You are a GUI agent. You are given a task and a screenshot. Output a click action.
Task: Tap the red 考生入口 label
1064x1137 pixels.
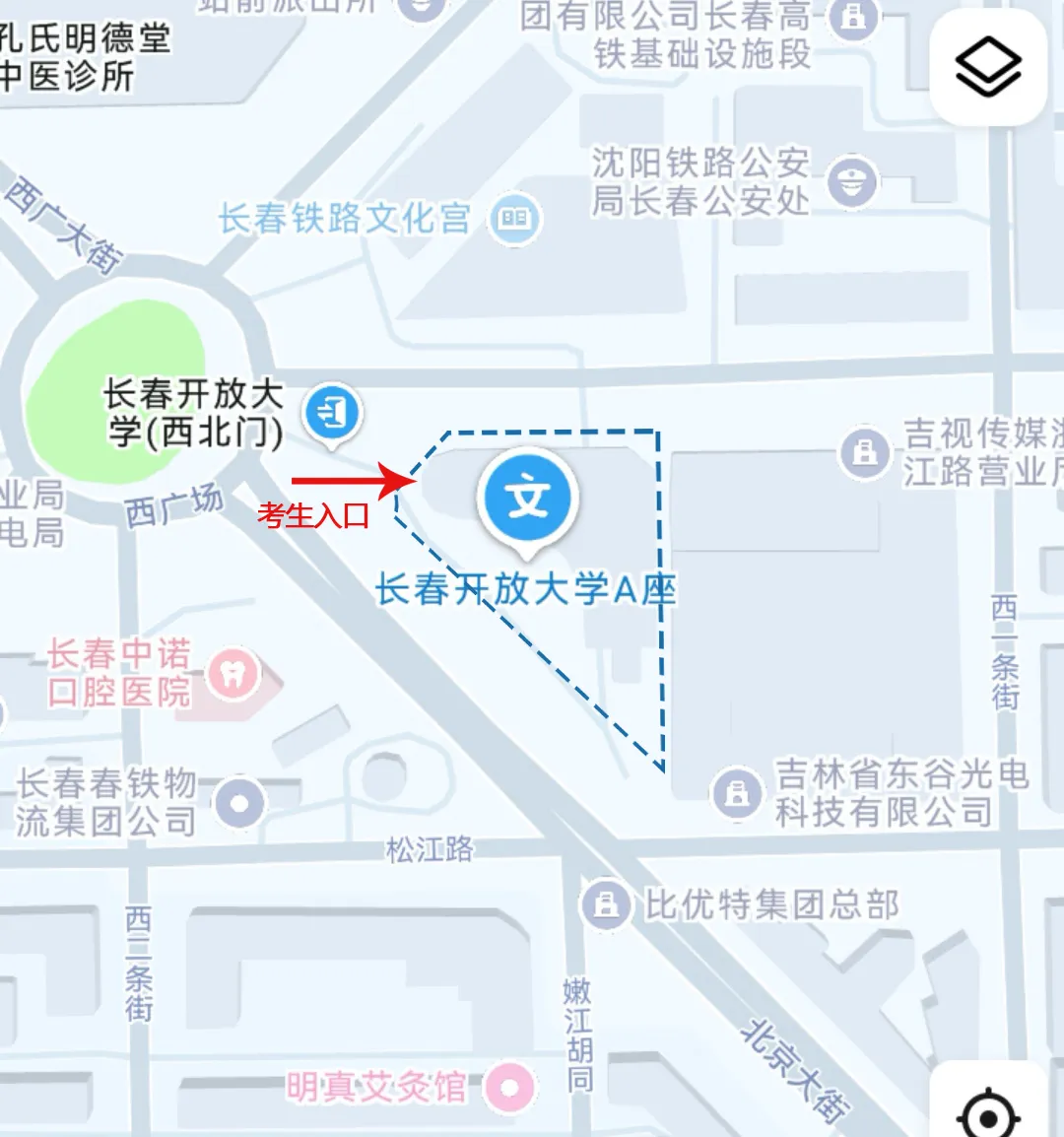[313, 516]
